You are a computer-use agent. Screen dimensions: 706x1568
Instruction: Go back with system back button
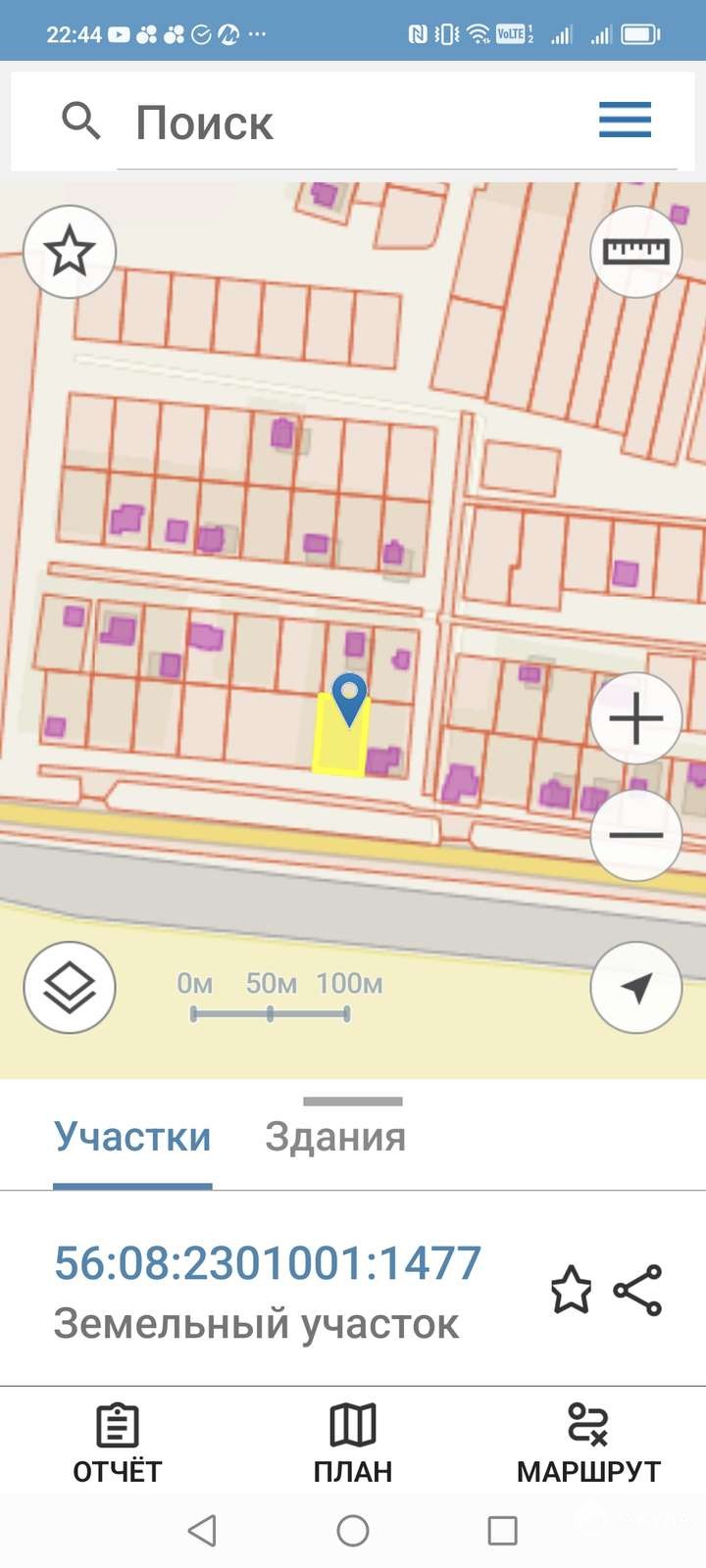pos(202,1530)
